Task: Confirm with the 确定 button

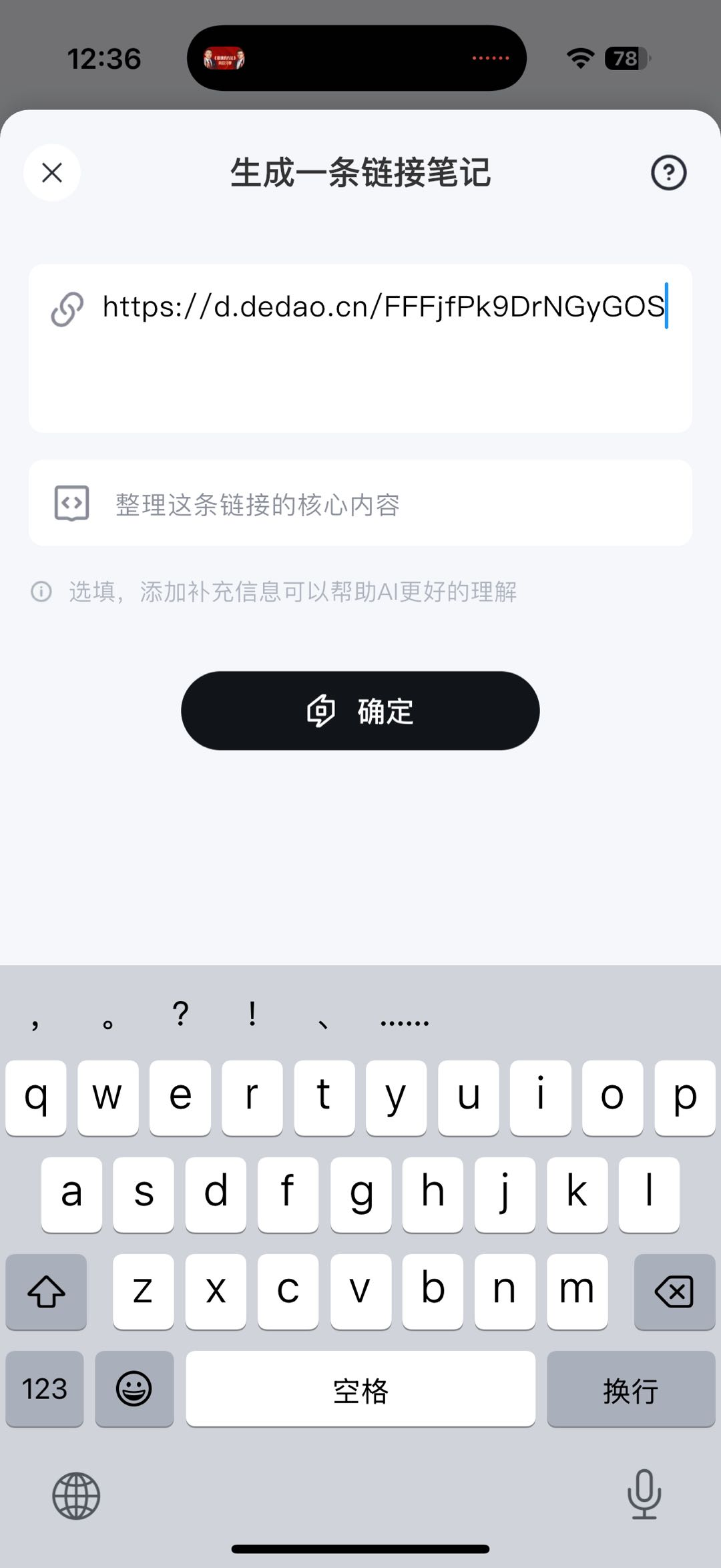Action: tap(360, 711)
